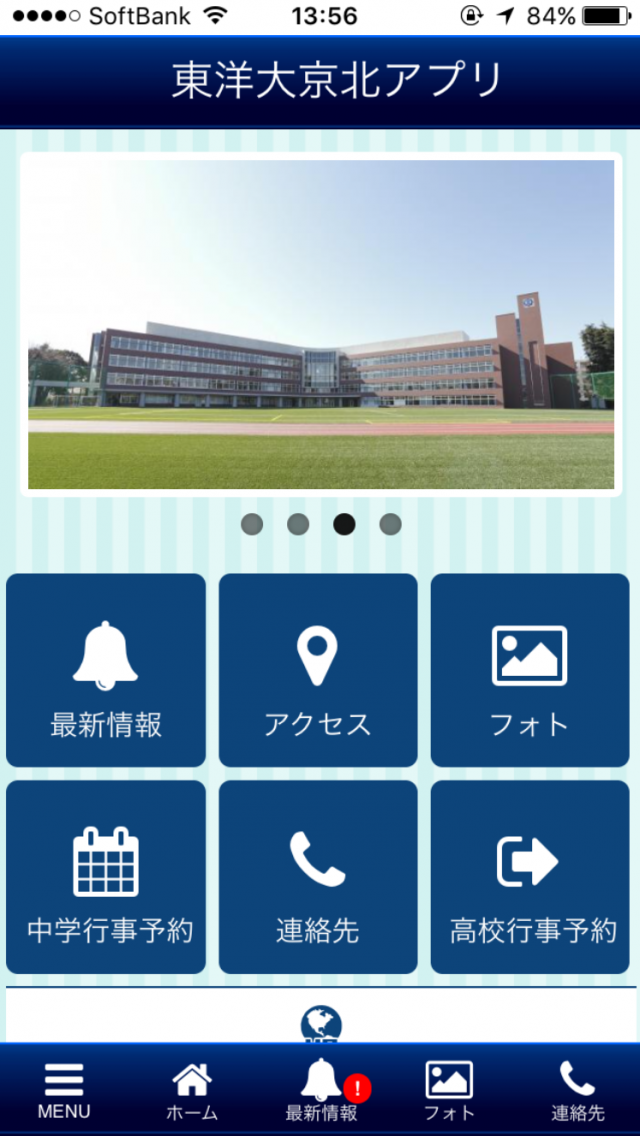Select the fourth carousel page dot
Screen dimensions: 640x1136
point(390,524)
